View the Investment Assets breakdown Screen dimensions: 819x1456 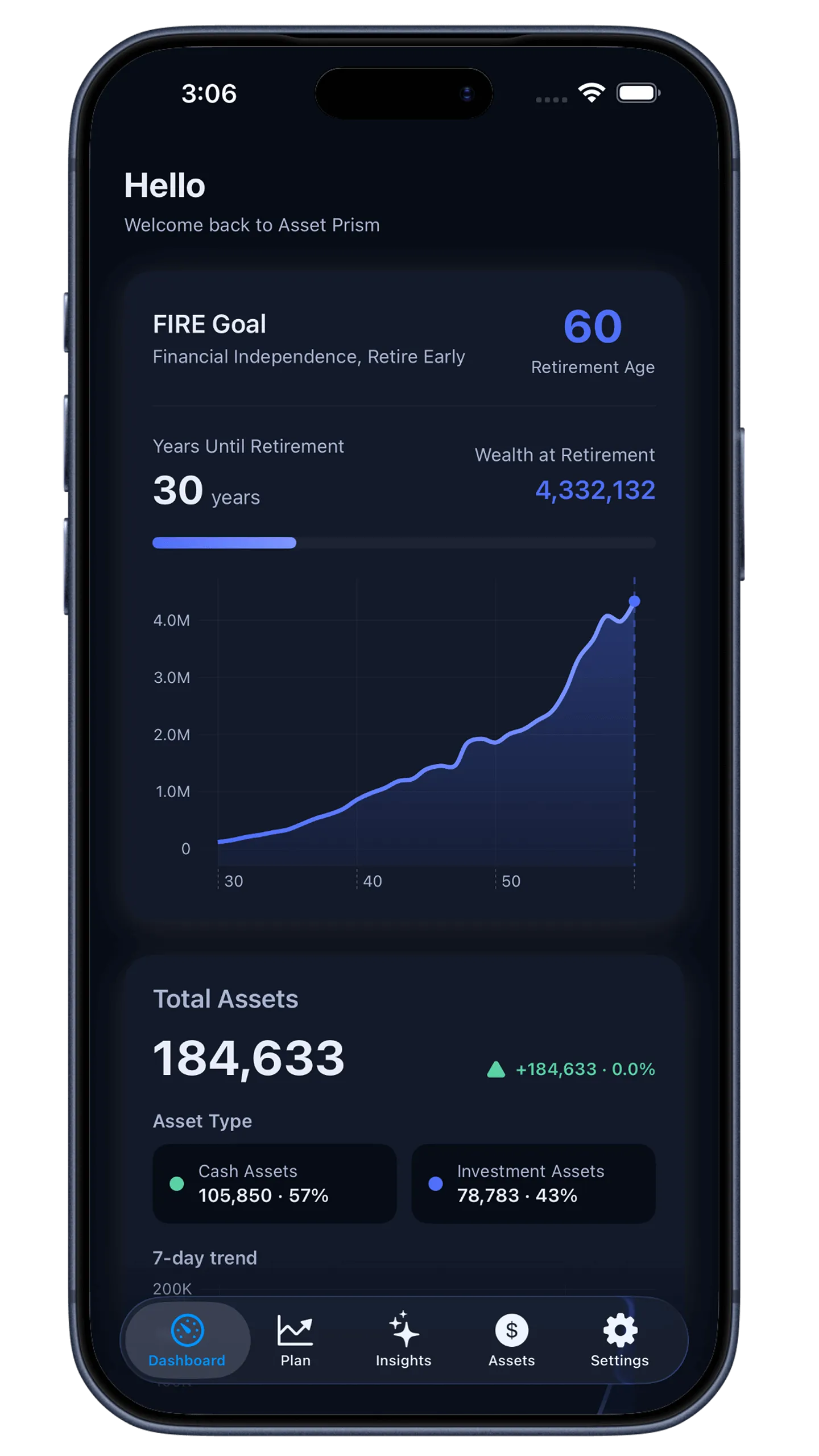tap(533, 1183)
